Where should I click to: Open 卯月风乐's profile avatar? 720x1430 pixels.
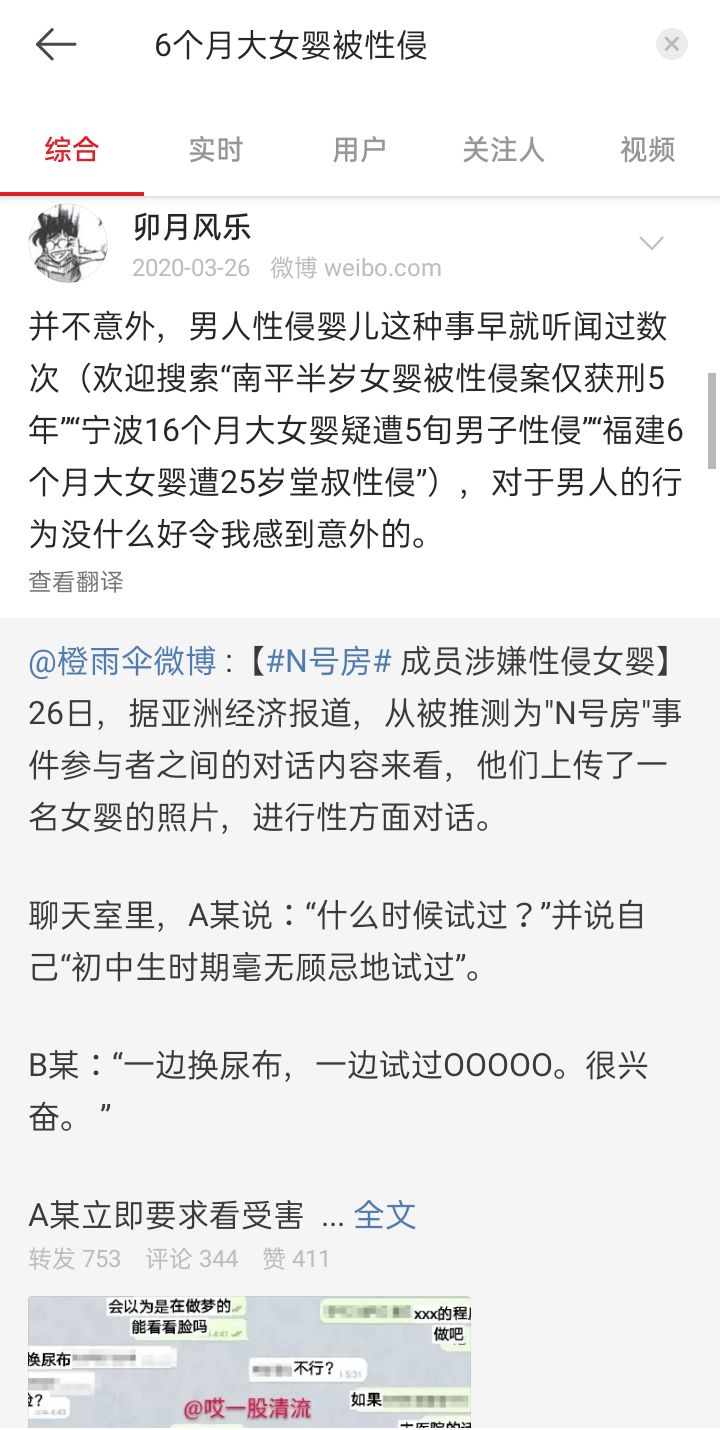[68, 244]
